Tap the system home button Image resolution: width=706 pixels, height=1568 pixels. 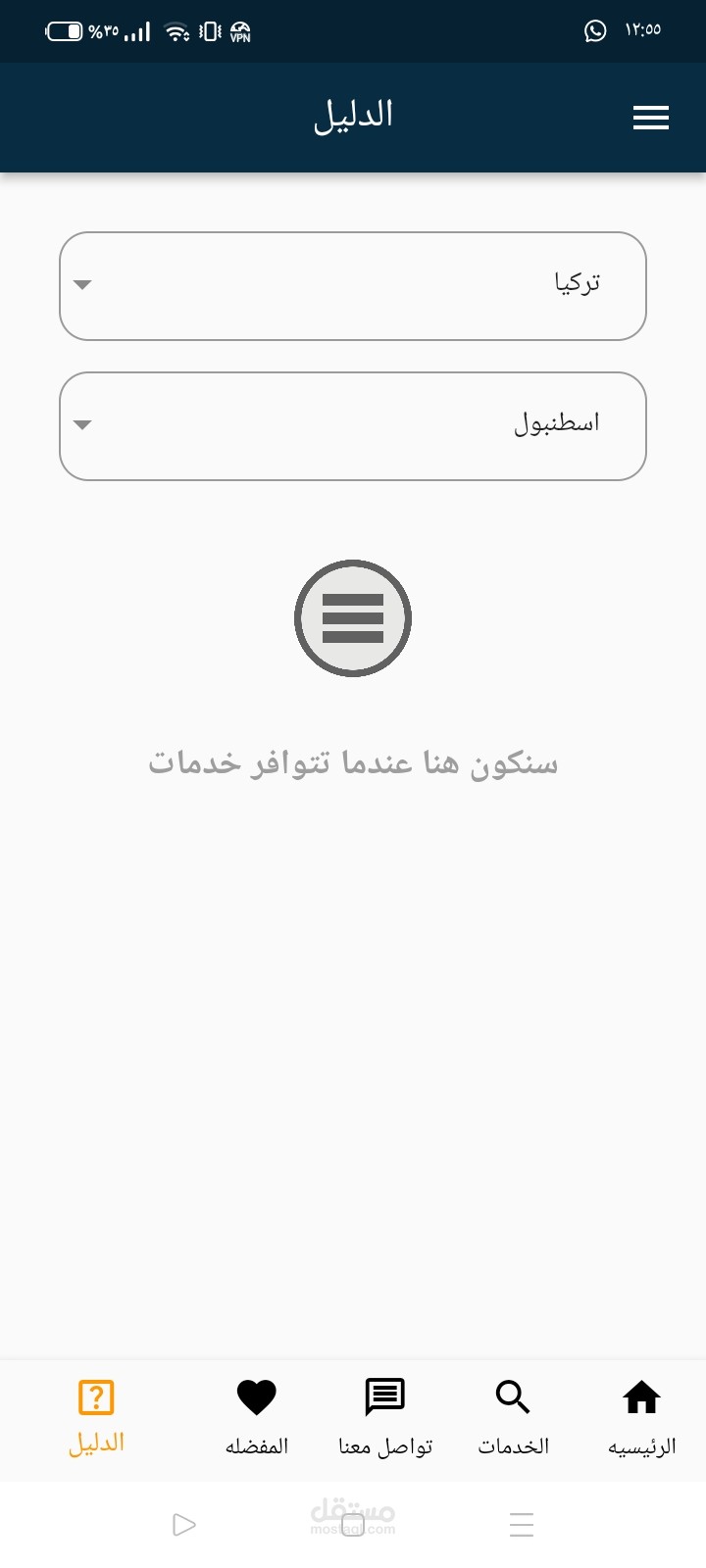(x=353, y=1525)
